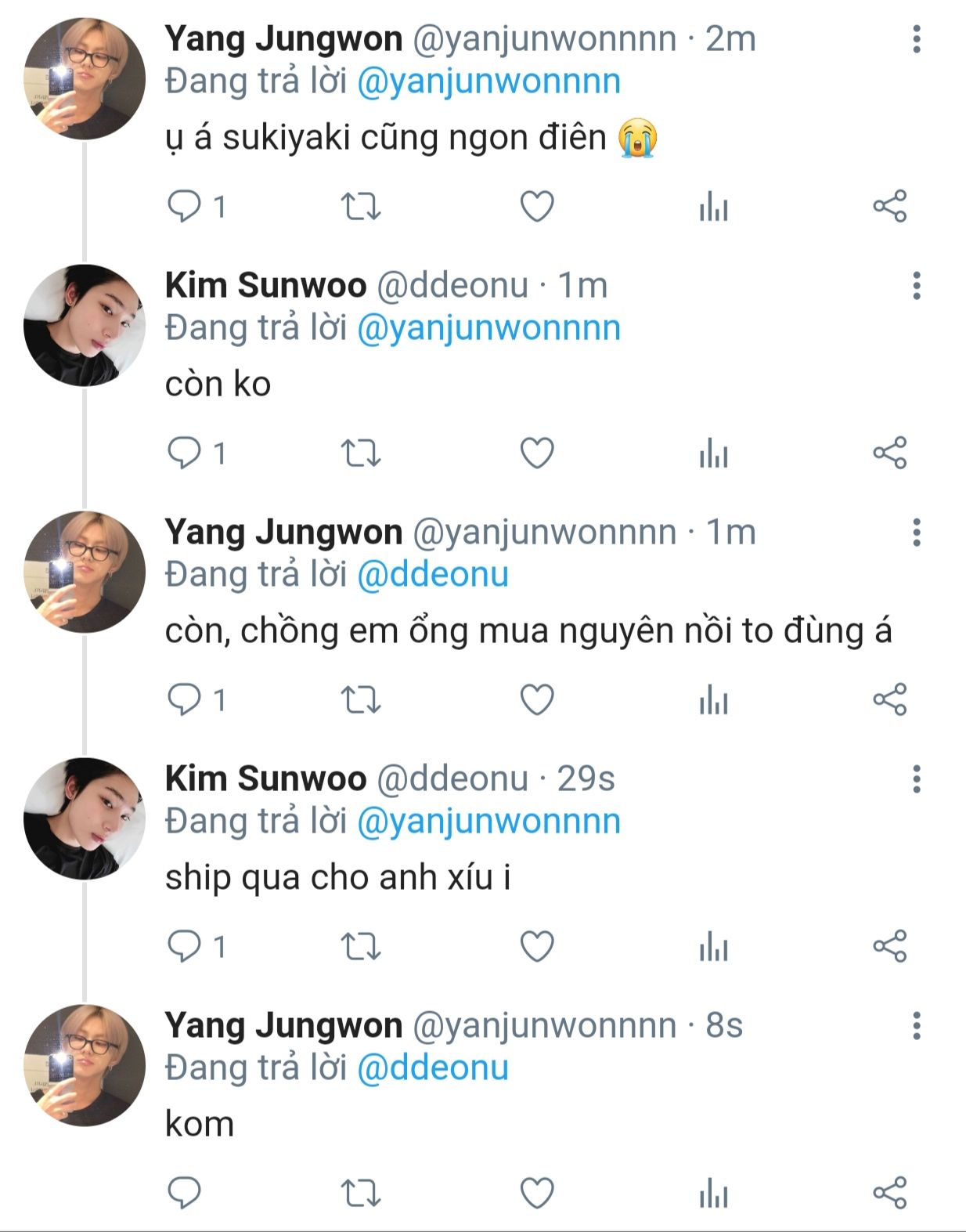Screen dimensions: 966x1232
Task: Like the "kom" tweet
Action: pyautogui.click(x=537, y=1193)
